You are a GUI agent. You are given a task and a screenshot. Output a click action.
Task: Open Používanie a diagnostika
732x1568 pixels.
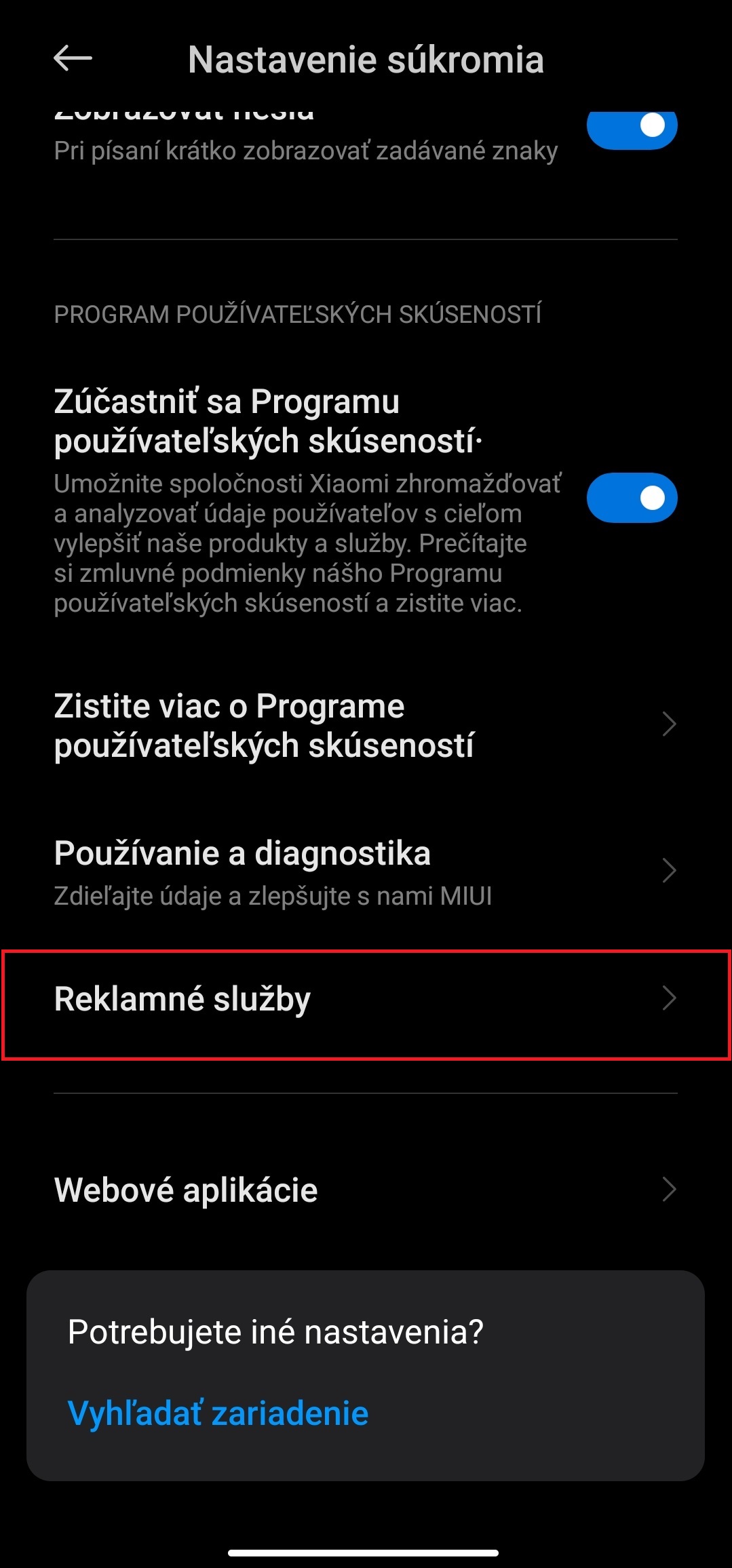[x=366, y=871]
